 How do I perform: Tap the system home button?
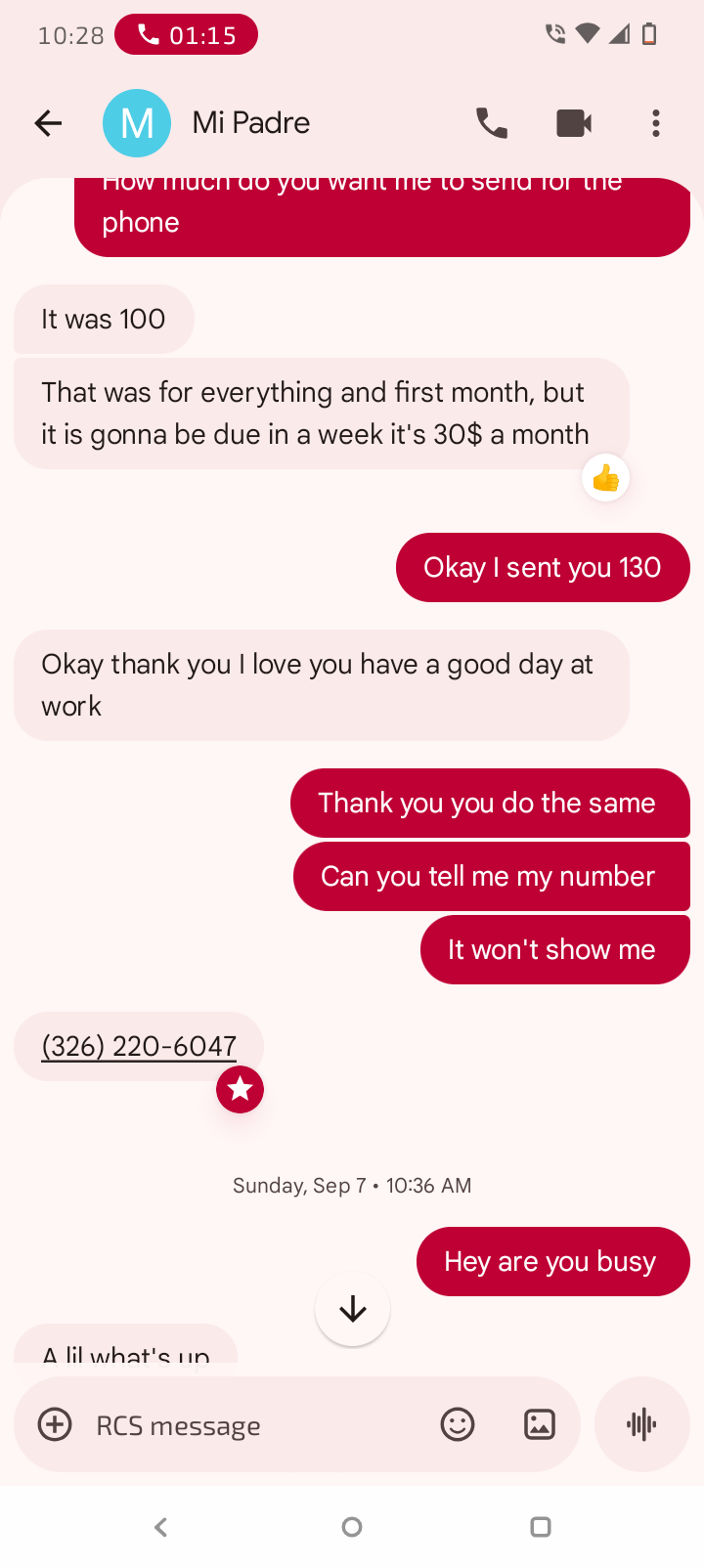[x=352, y=1527]
